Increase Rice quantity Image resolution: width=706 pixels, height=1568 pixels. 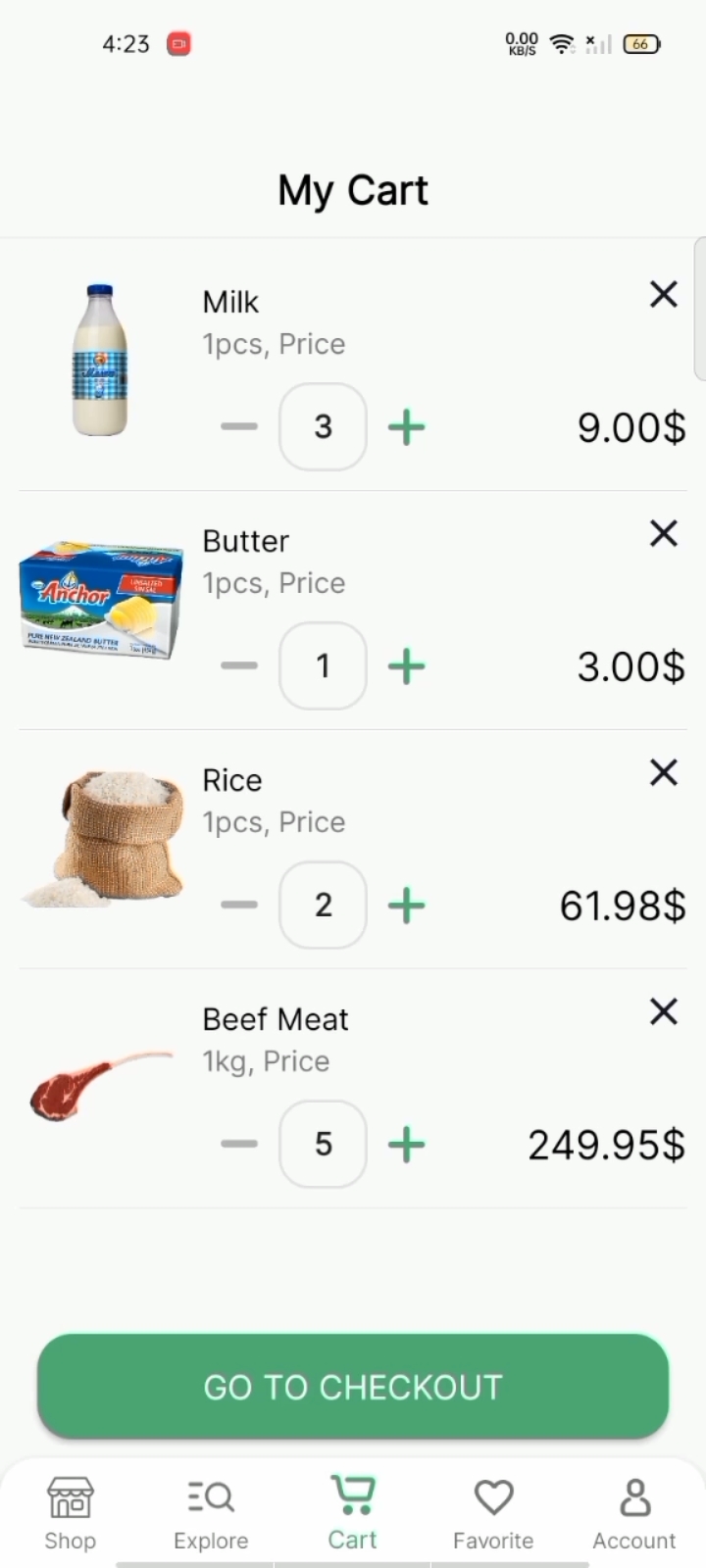[x=407, y=905]
